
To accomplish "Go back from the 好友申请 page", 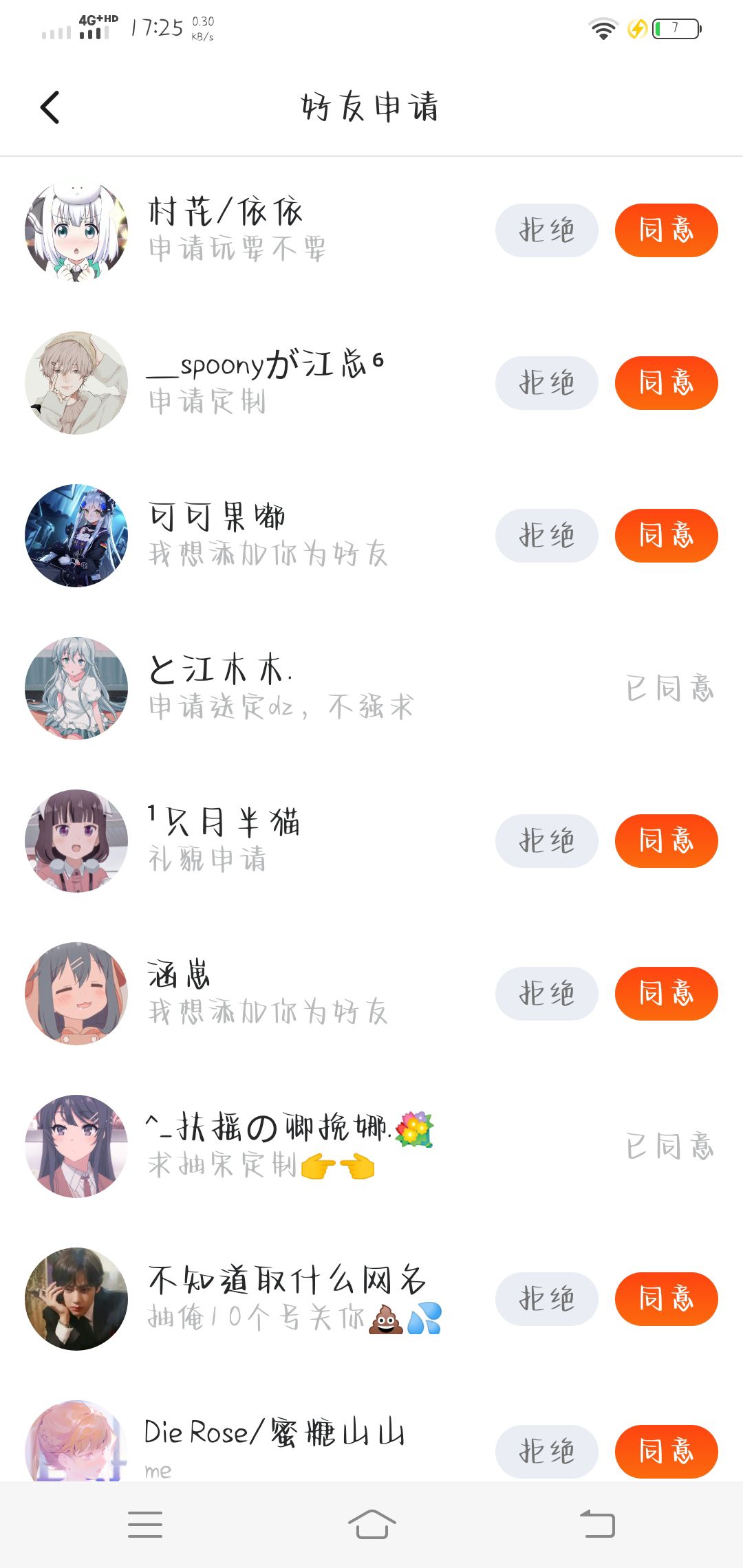I will click(x=50, y=107).
